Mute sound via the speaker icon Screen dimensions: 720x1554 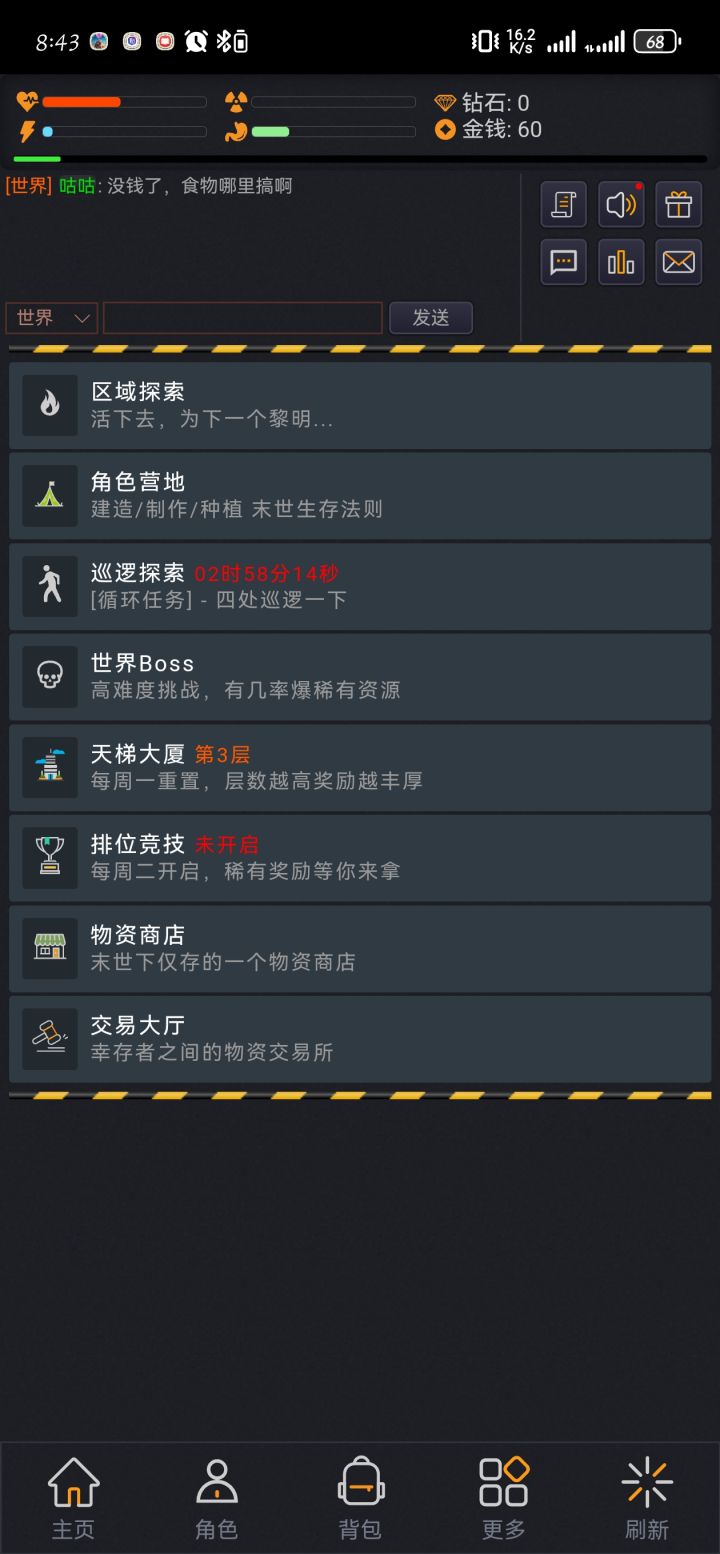(x=621, y=204)
